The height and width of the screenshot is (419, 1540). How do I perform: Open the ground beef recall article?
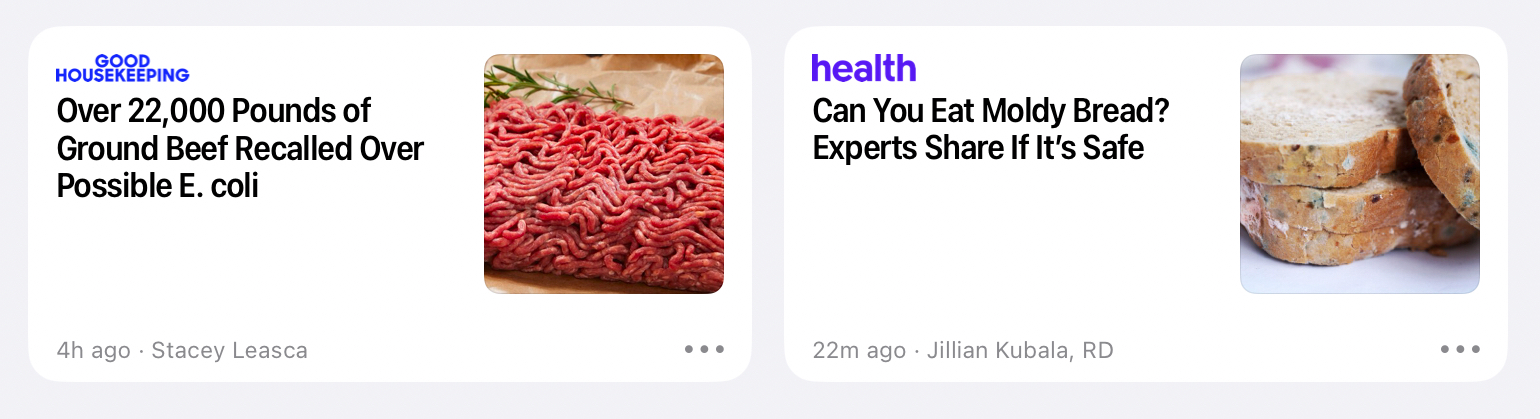240,148
